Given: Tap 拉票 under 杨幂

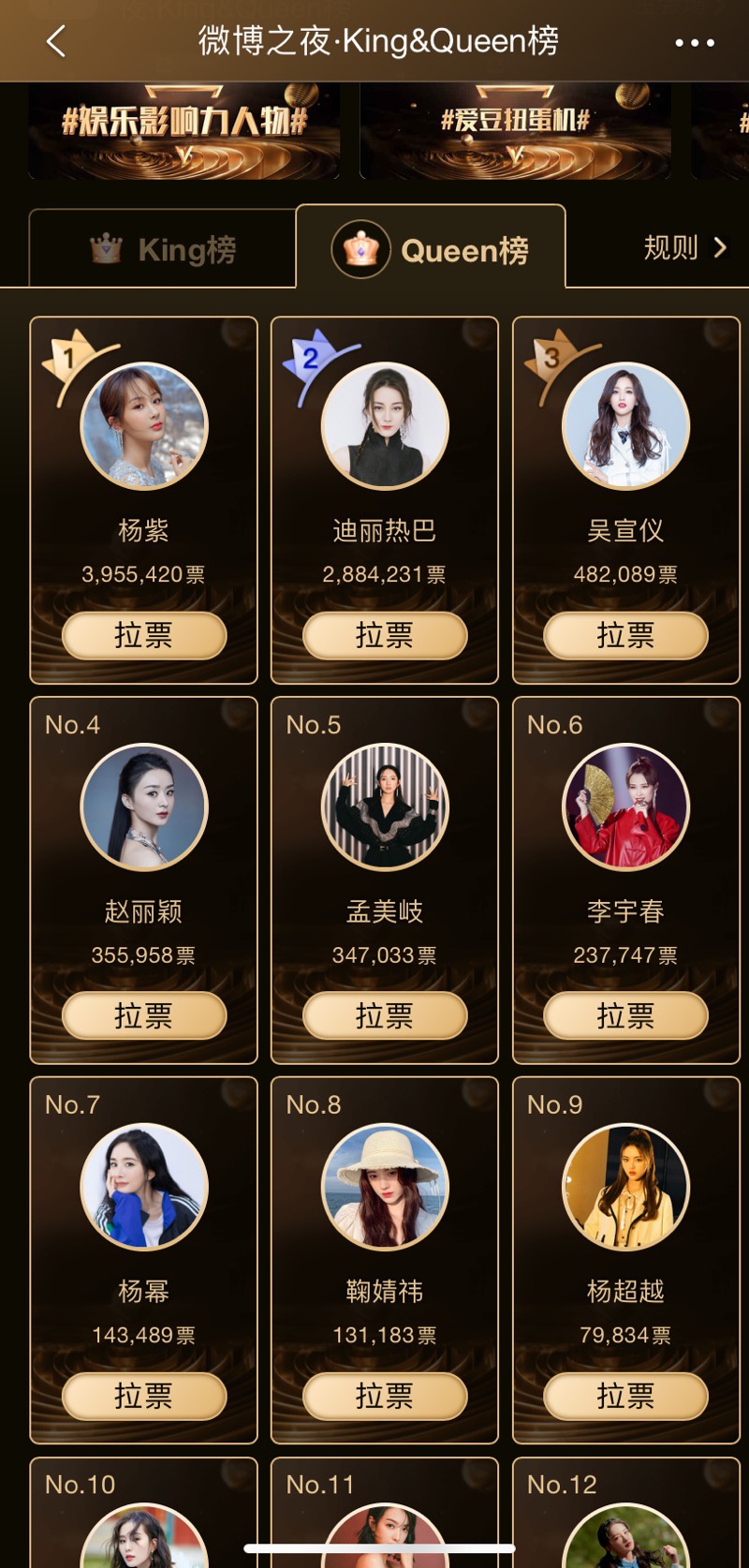Looking at the screenshot, I should 144,1397.
